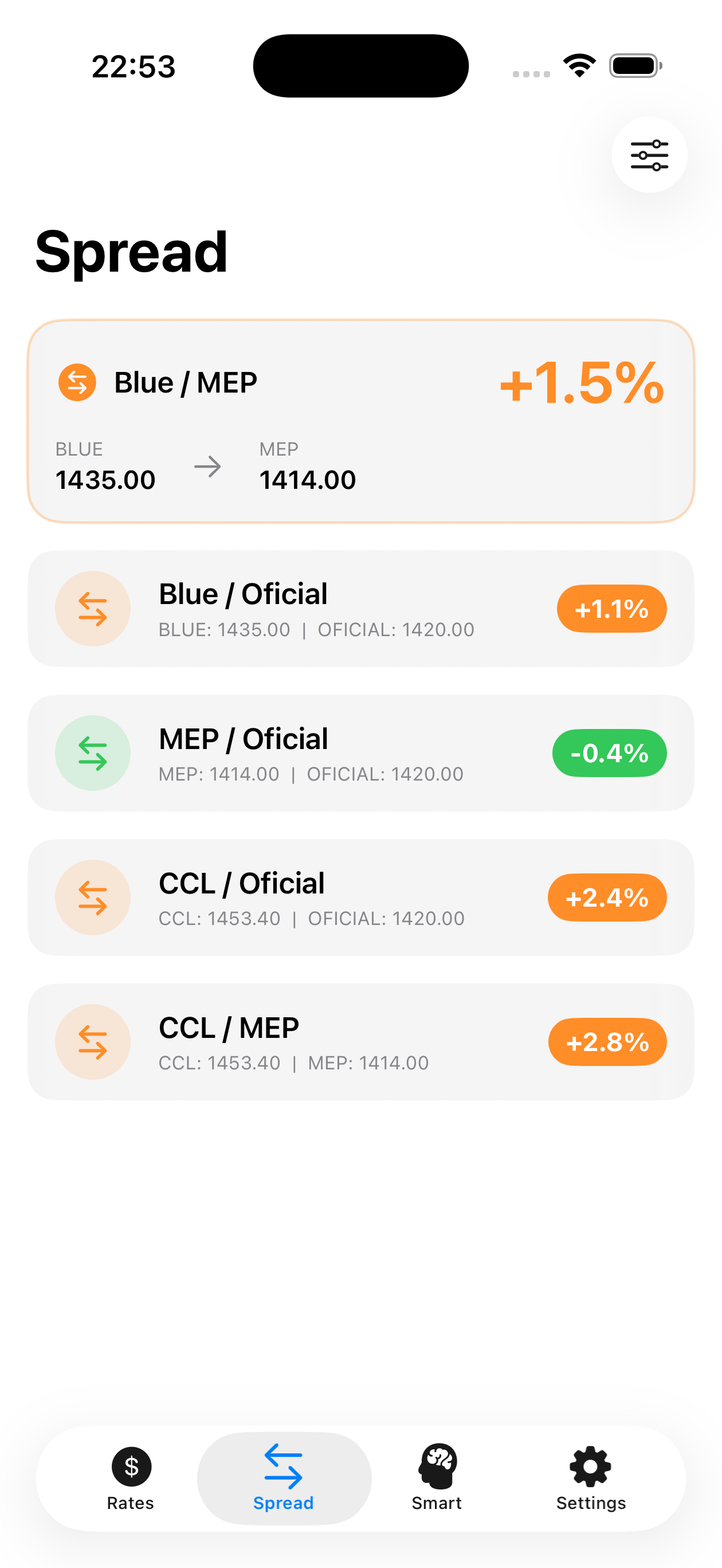Click the CCL / MEP swap arrows icon
Image resolution: width=722 pixels, height=1568 pixels.
[x=92, y=1041]
